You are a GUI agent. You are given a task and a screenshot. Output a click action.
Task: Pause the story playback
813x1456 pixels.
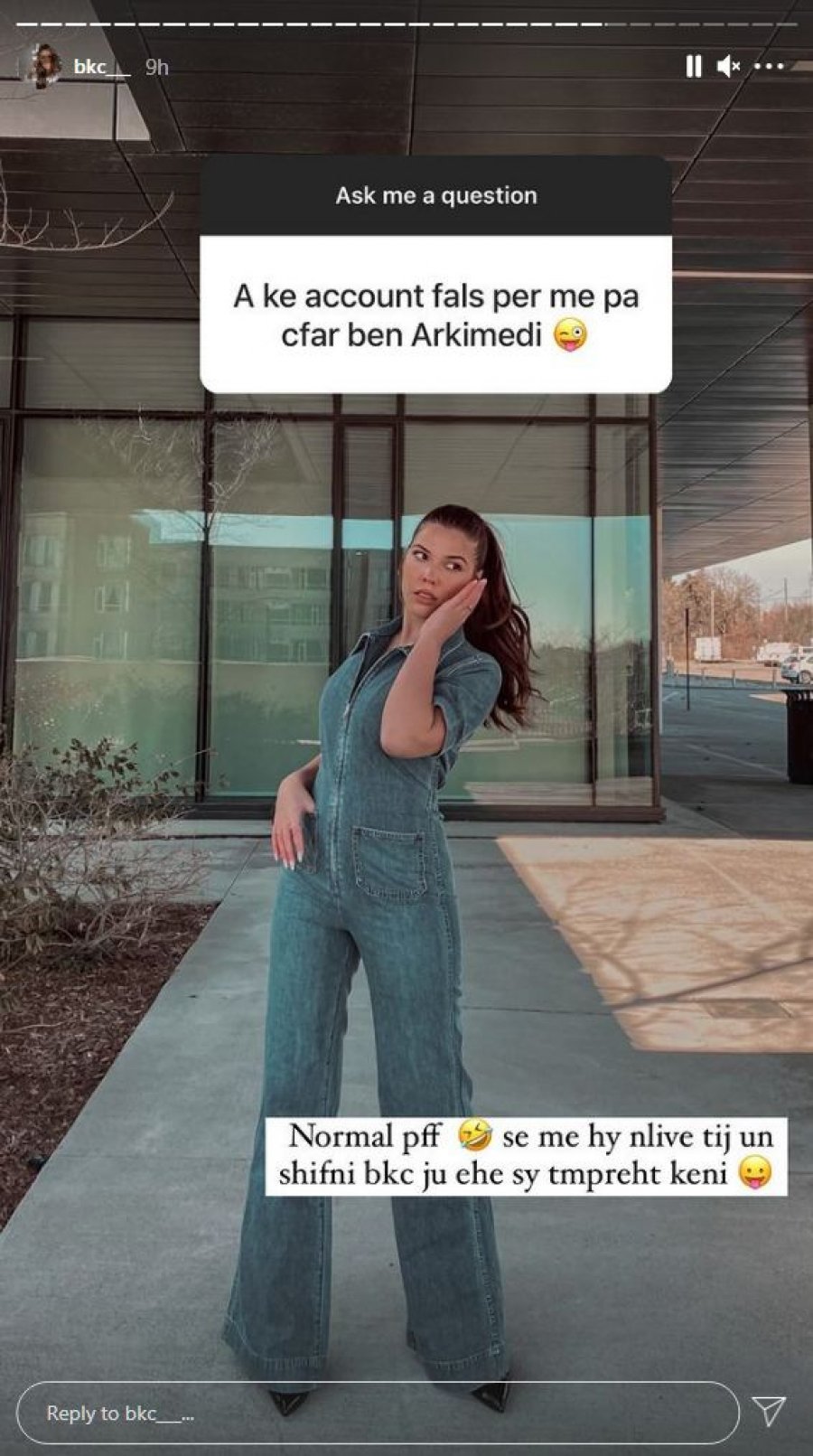tap(693, 67)
